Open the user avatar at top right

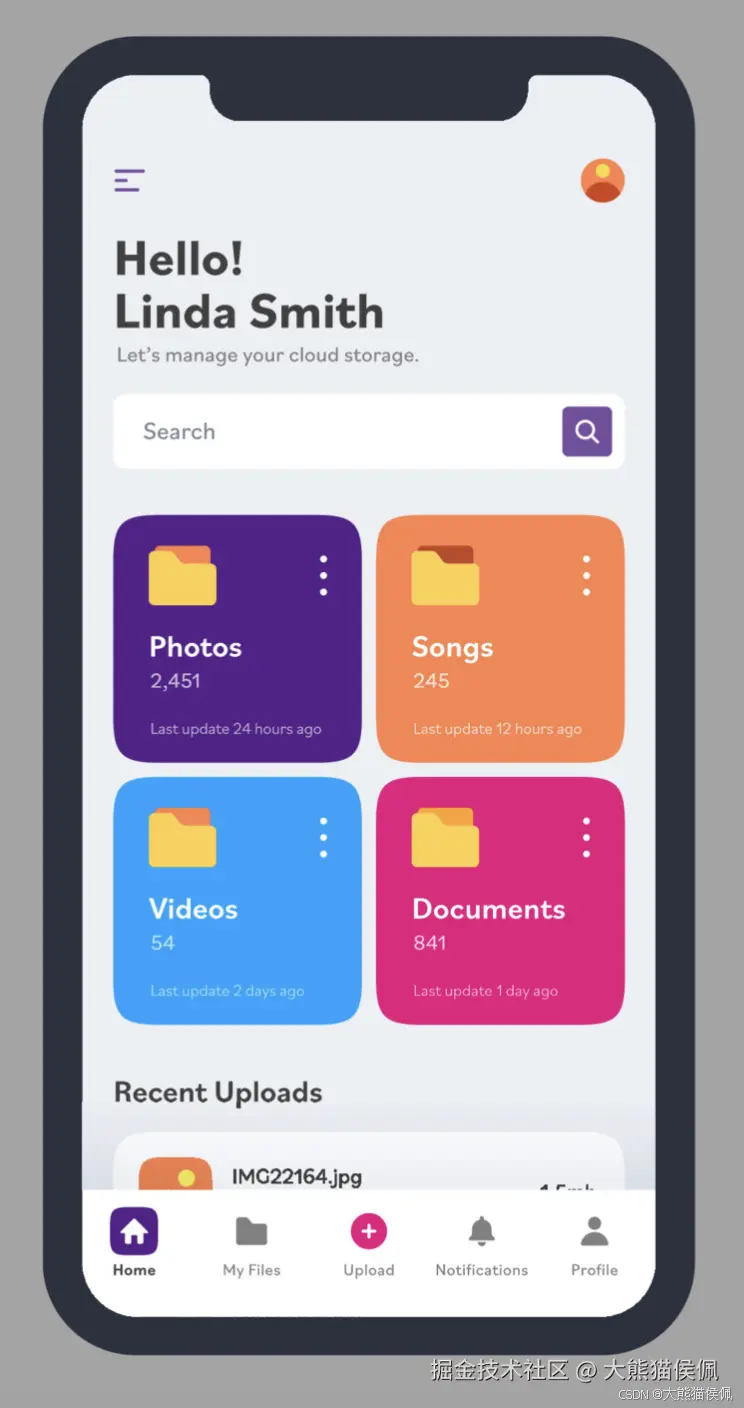pyautogui.click(x=602, y=181)
